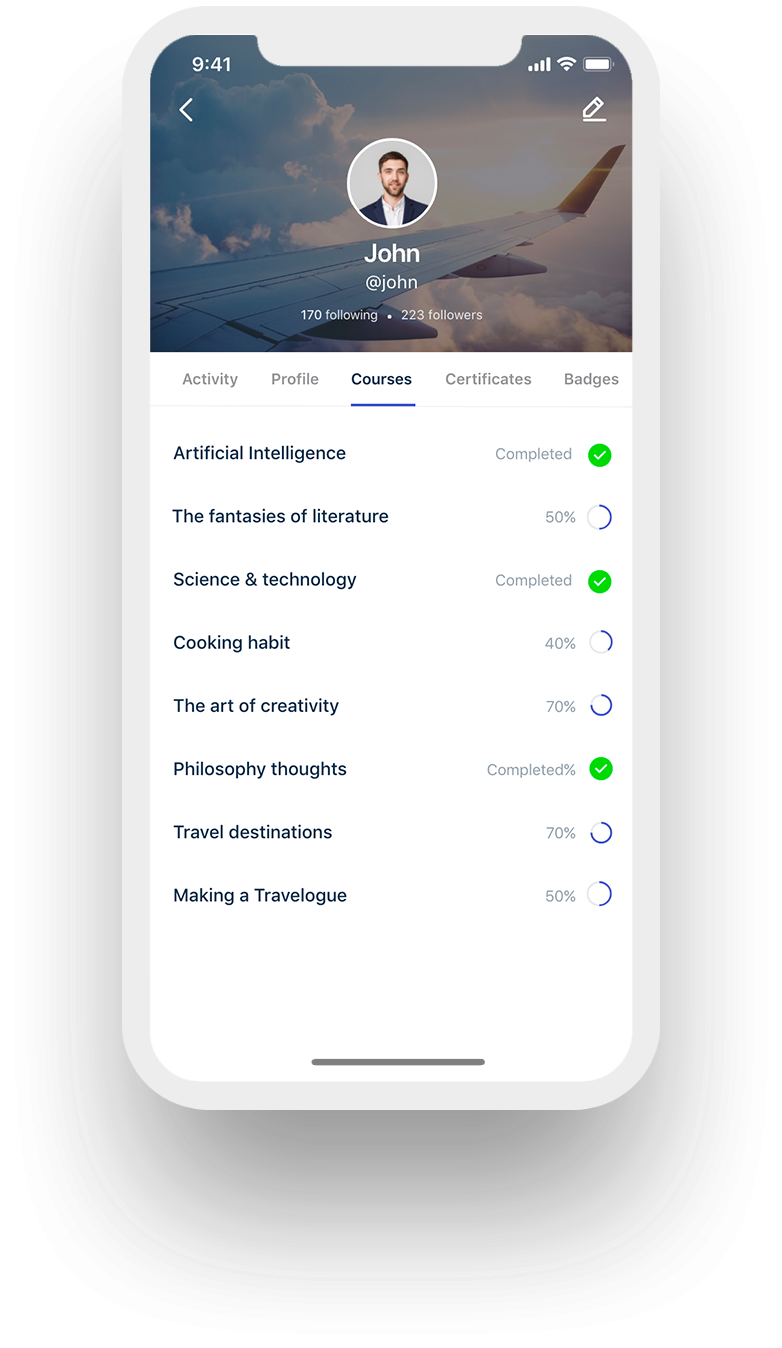
Task: Edit profile with the pencil icon
Action: [x=594, y=110]
